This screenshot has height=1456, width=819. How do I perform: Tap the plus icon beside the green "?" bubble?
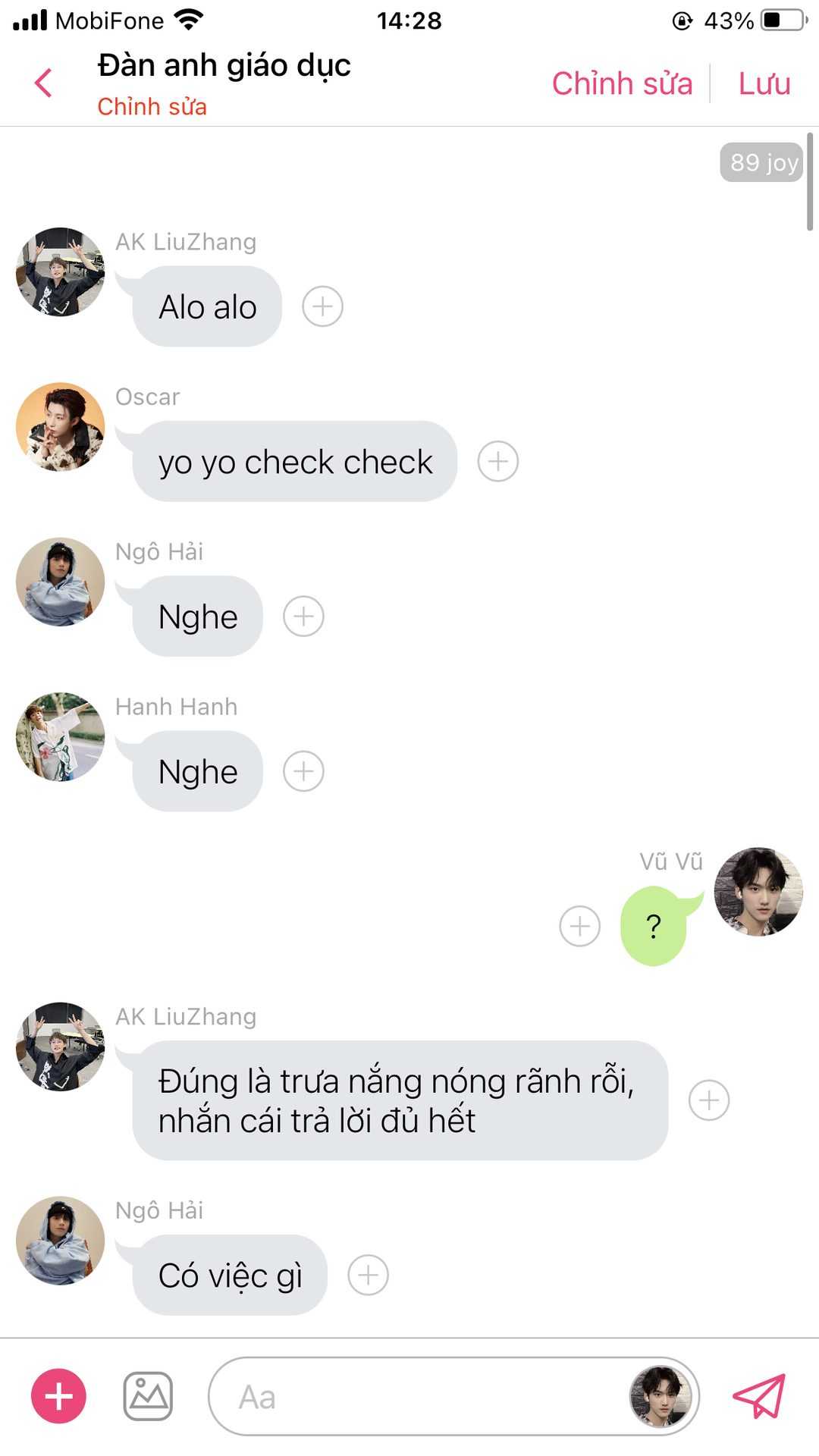[579, 926]
